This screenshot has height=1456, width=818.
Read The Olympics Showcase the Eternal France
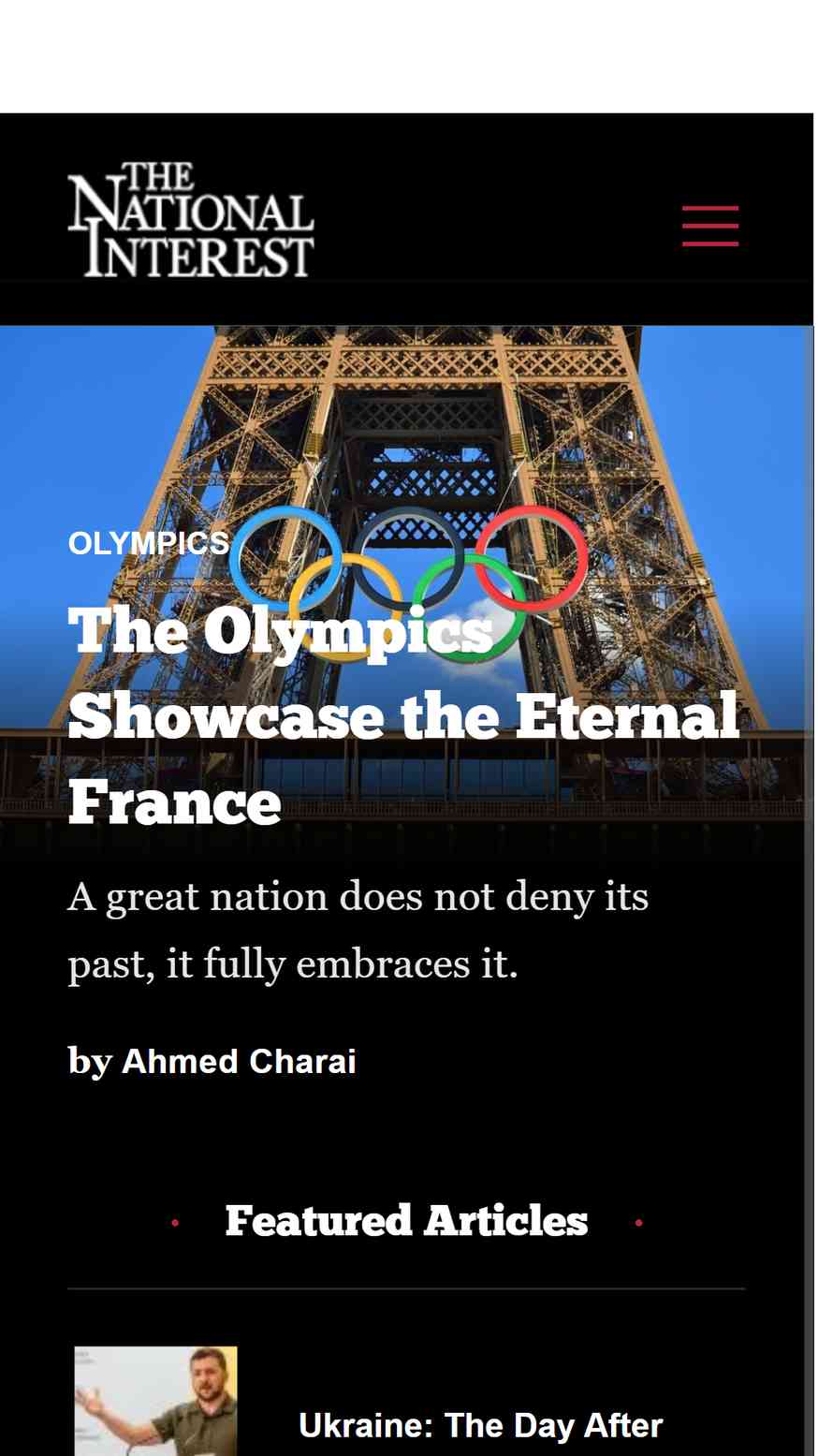pos(403,715)
